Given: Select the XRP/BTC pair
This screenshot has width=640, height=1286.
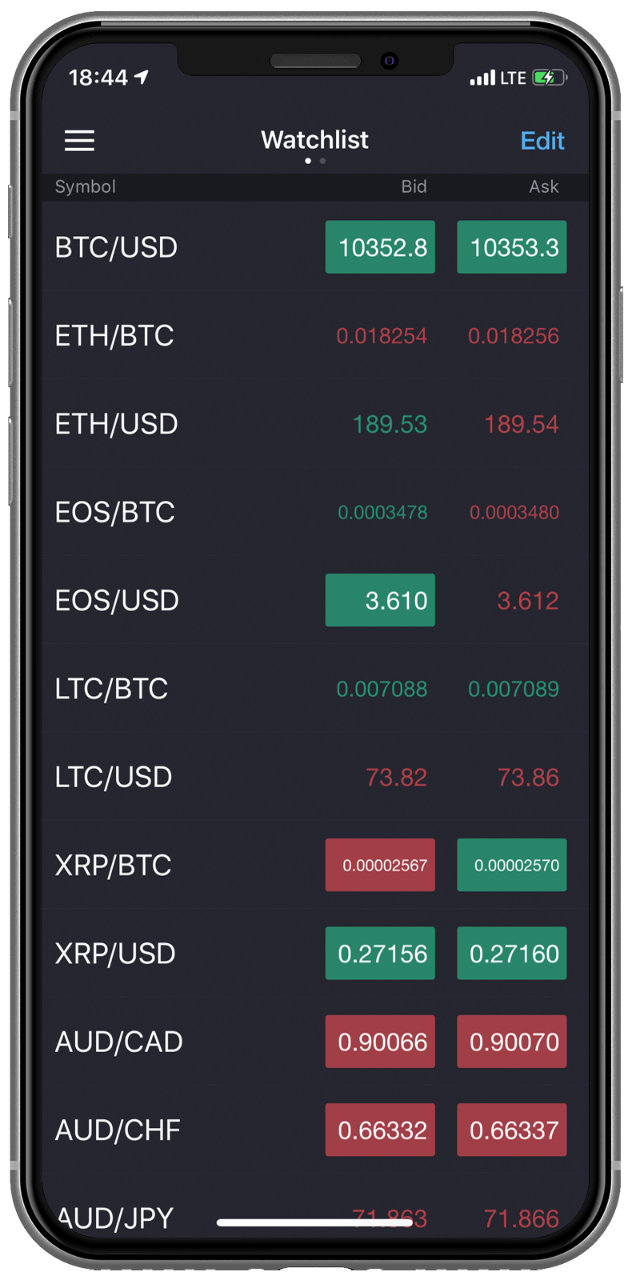Looking at the screenshot, I should click(315, 865).
